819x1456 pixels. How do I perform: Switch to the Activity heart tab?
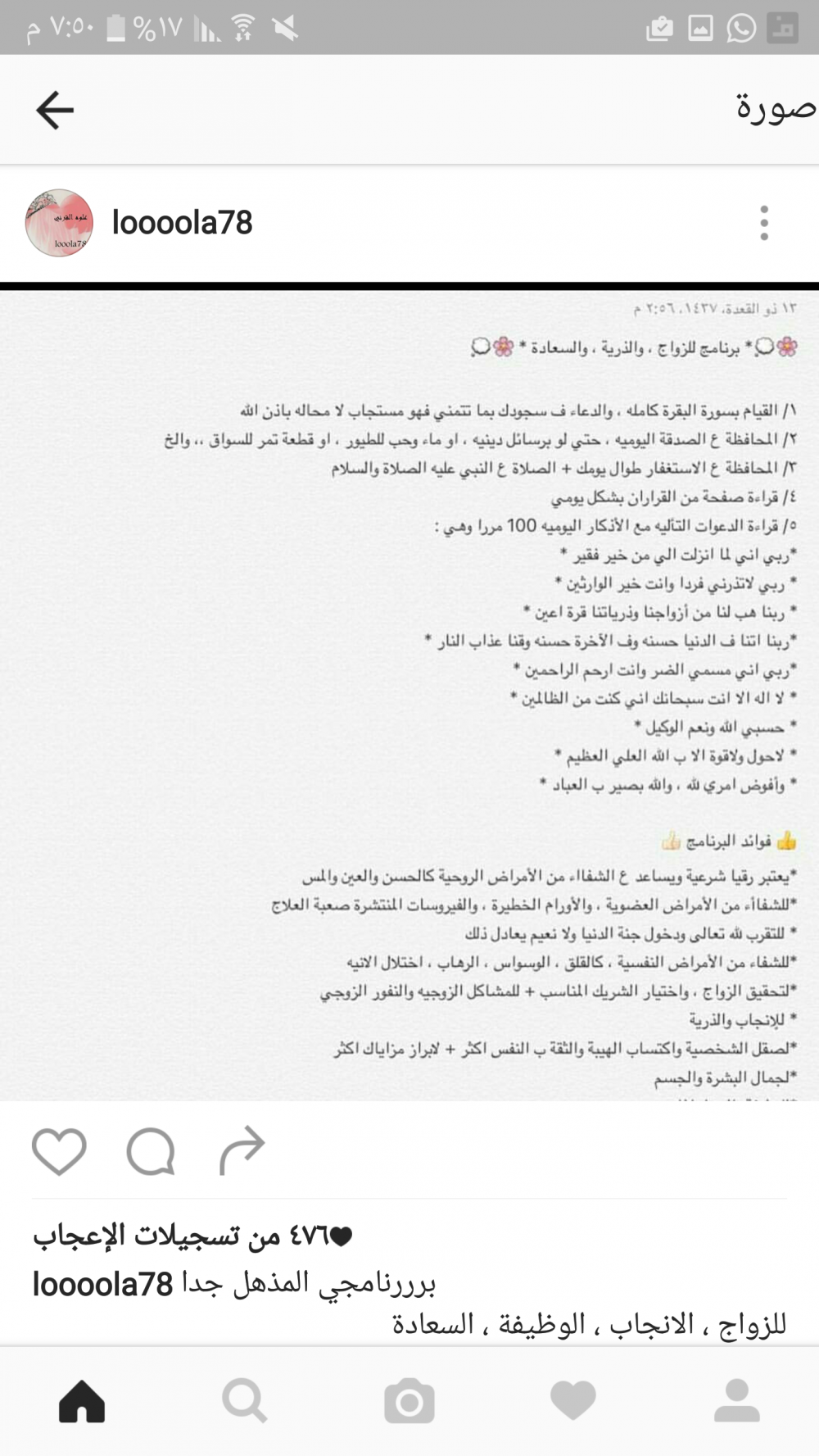coord(572,1401)
